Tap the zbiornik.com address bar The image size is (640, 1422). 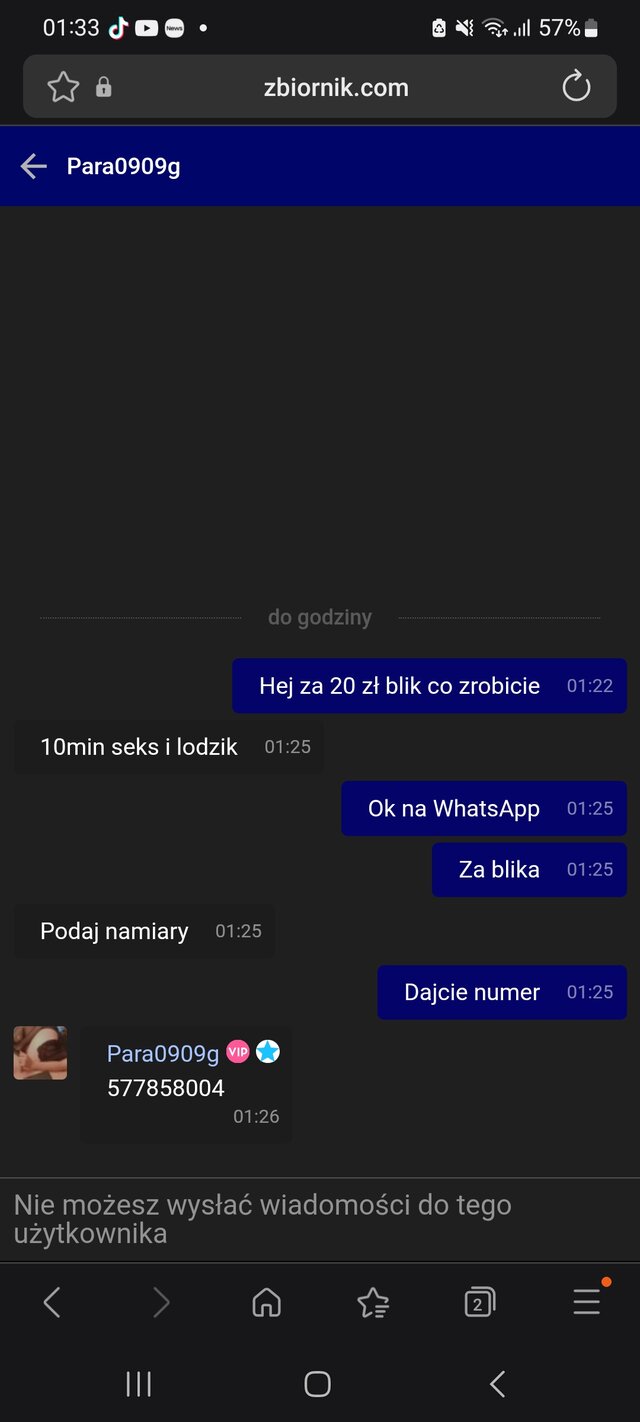tap(335, 87)
